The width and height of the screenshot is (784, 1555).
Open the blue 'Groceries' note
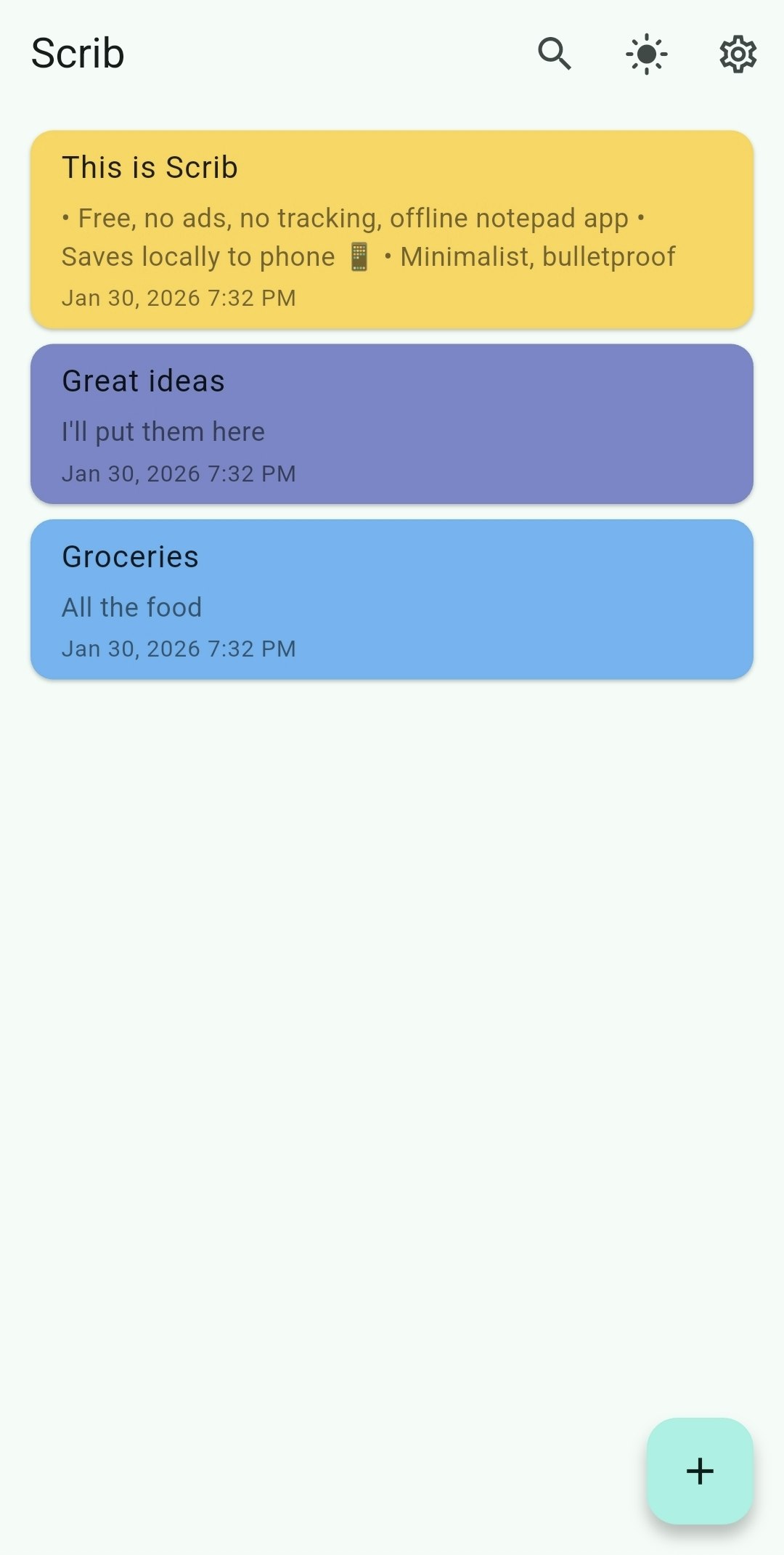pyautogui.click(x=392, y=599)
